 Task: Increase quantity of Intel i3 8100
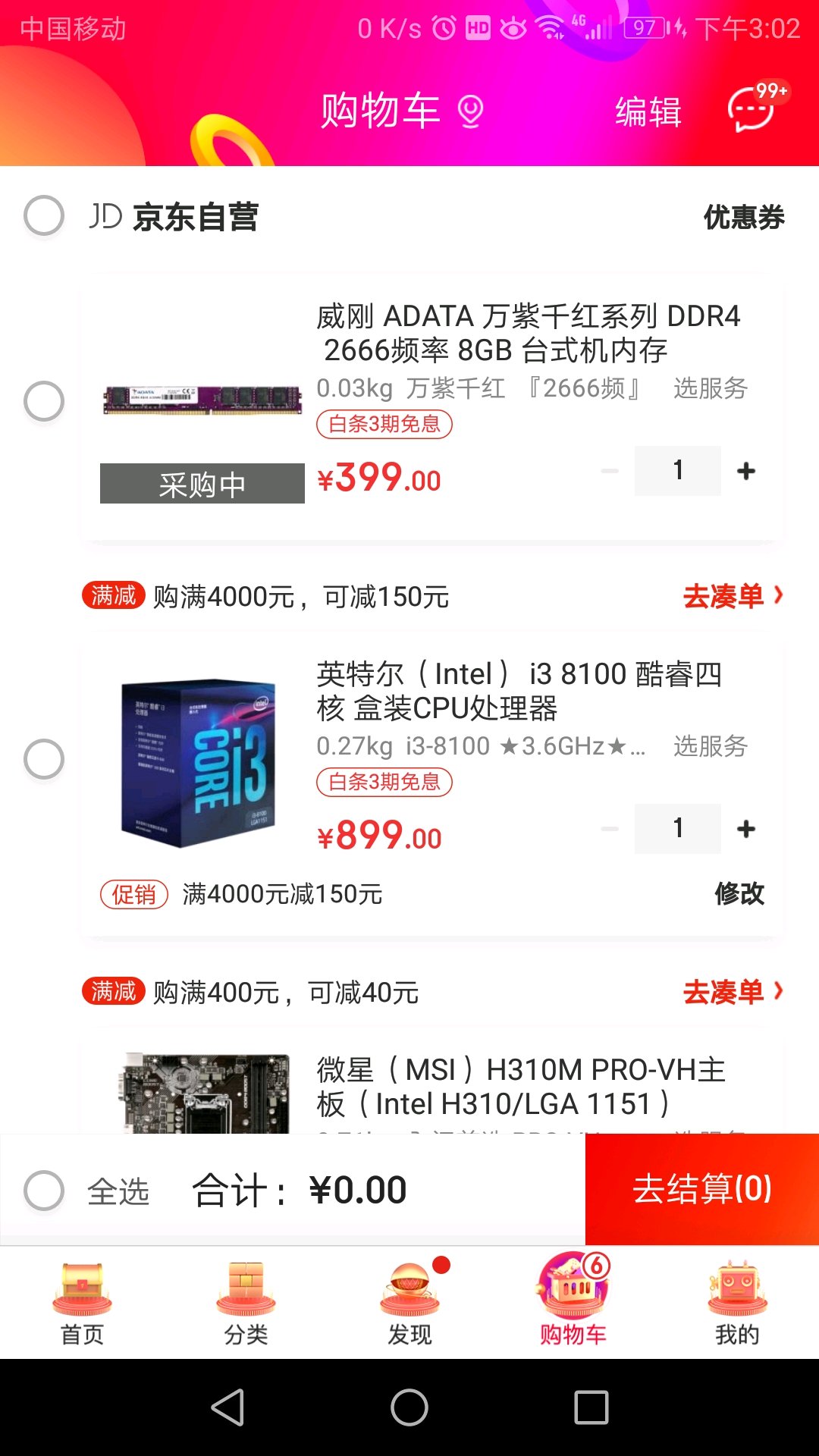746,829
